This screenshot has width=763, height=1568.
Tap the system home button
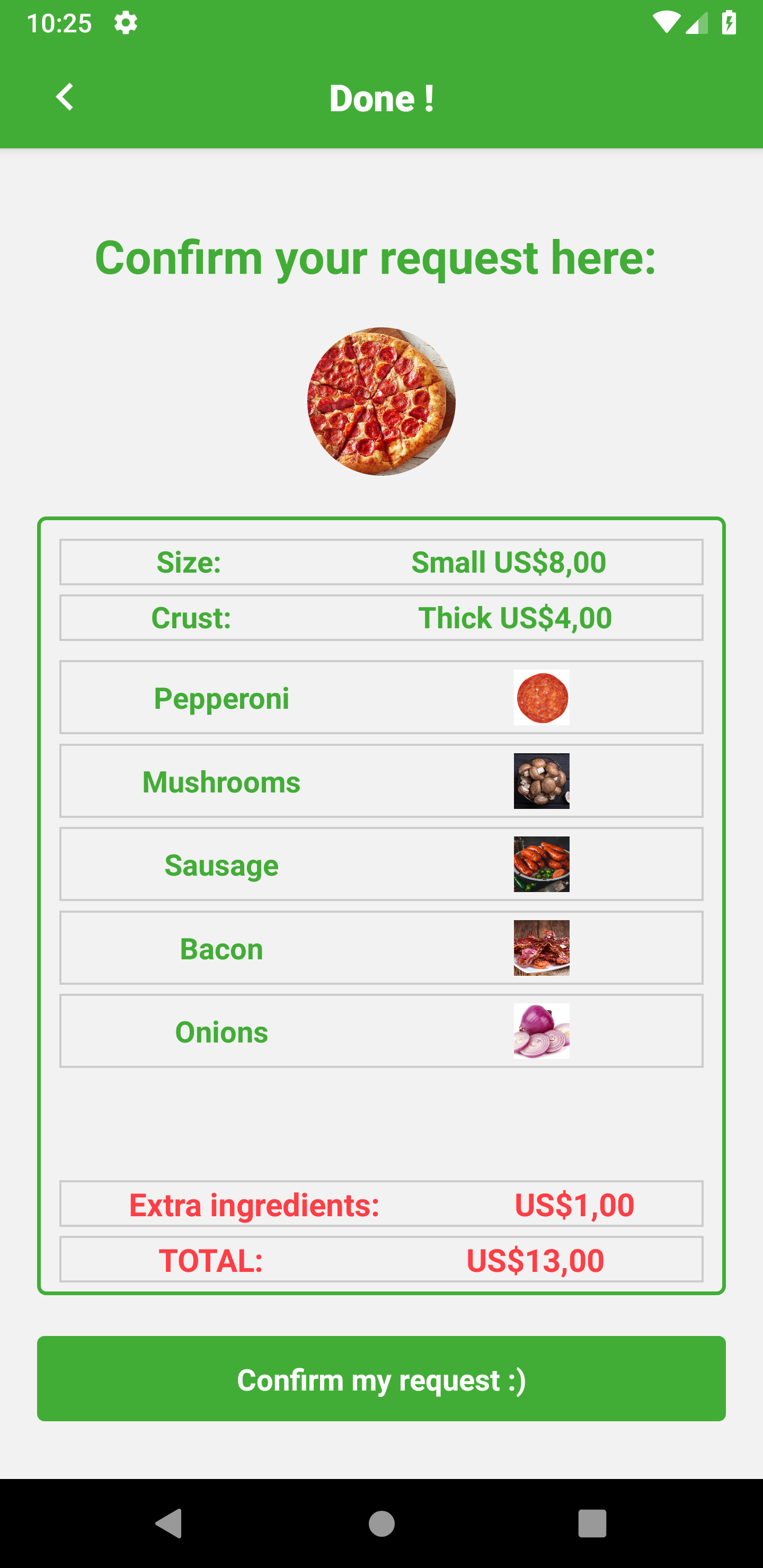[x=382, y=1524]
